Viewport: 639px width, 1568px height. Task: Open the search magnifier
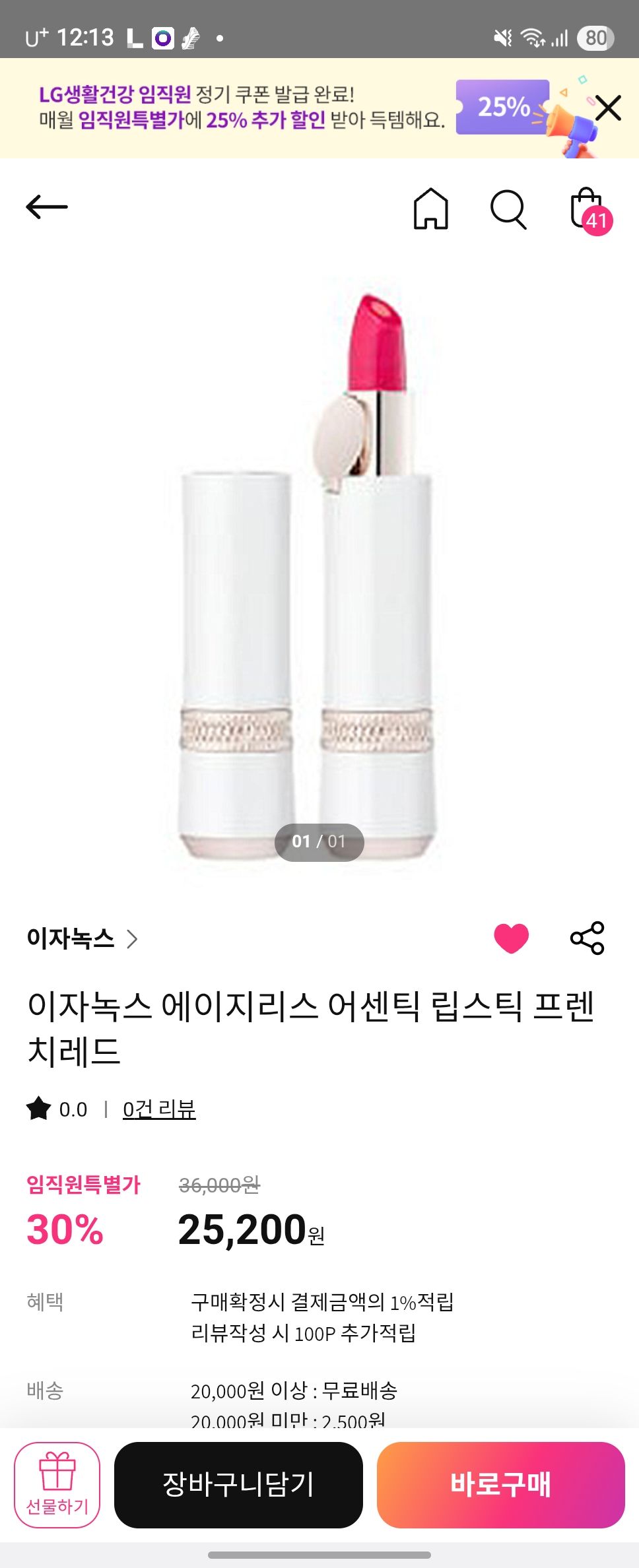(508, 210)
